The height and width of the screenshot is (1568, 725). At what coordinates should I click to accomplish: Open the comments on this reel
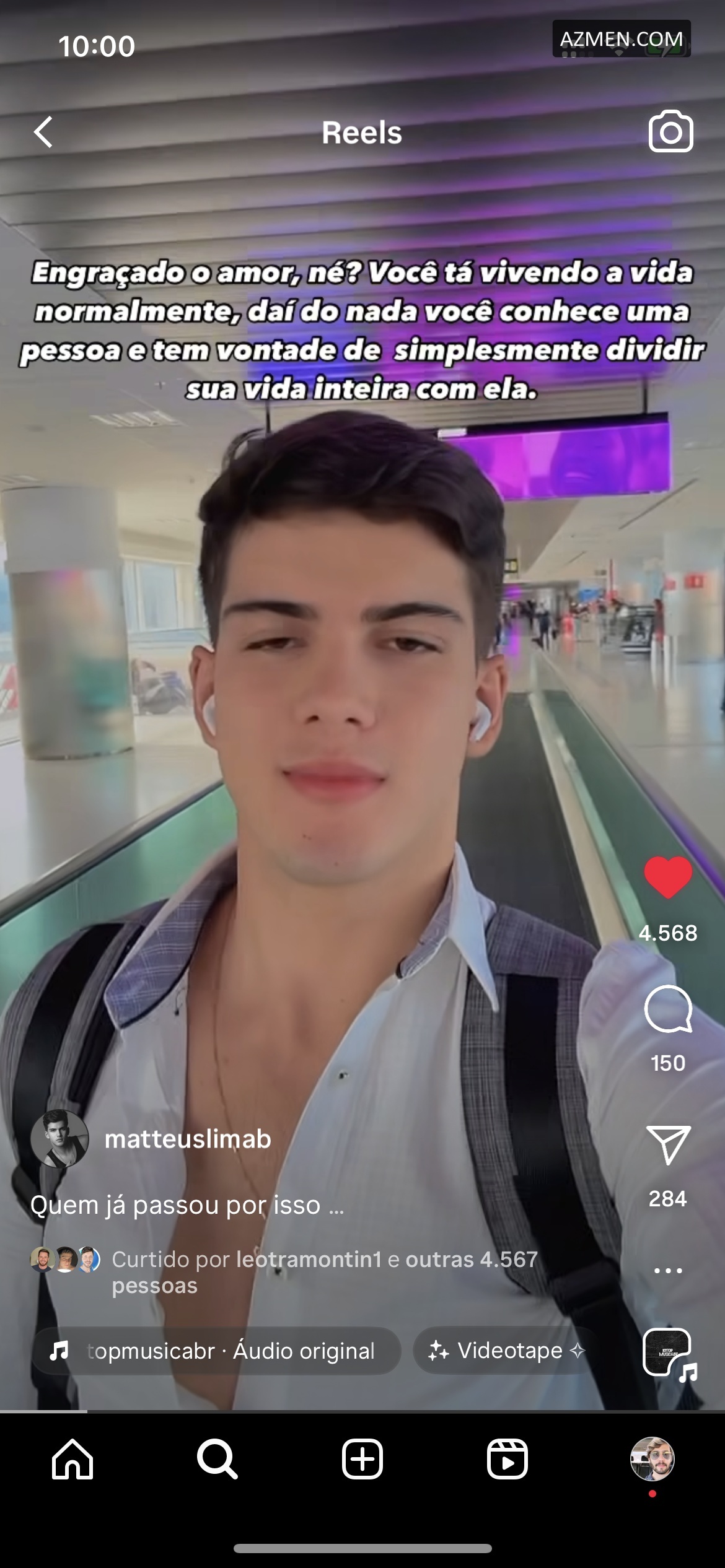pyautogui.click(x=668, y=1008)
